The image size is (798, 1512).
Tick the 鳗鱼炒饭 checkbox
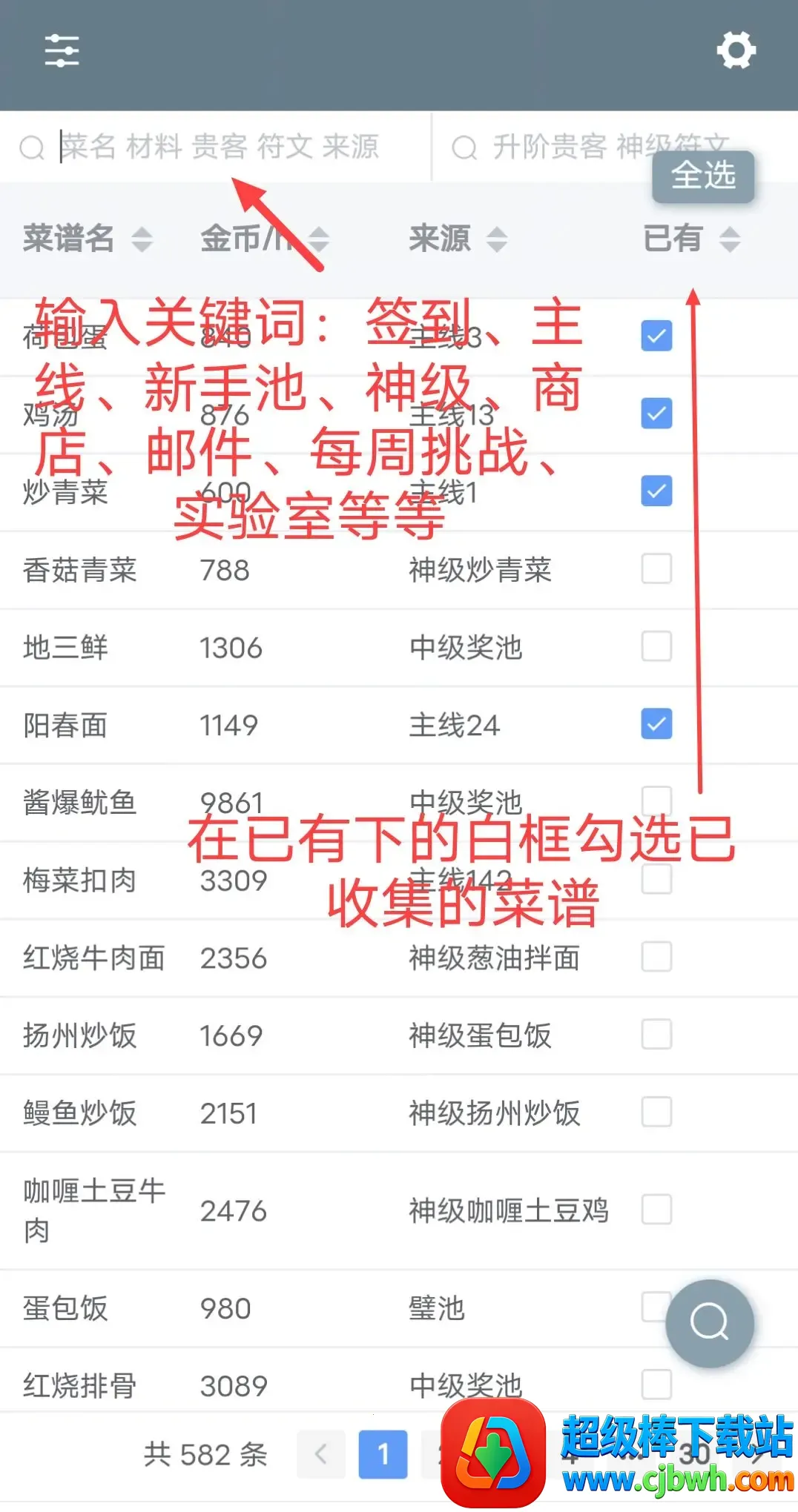[656, 1112]
